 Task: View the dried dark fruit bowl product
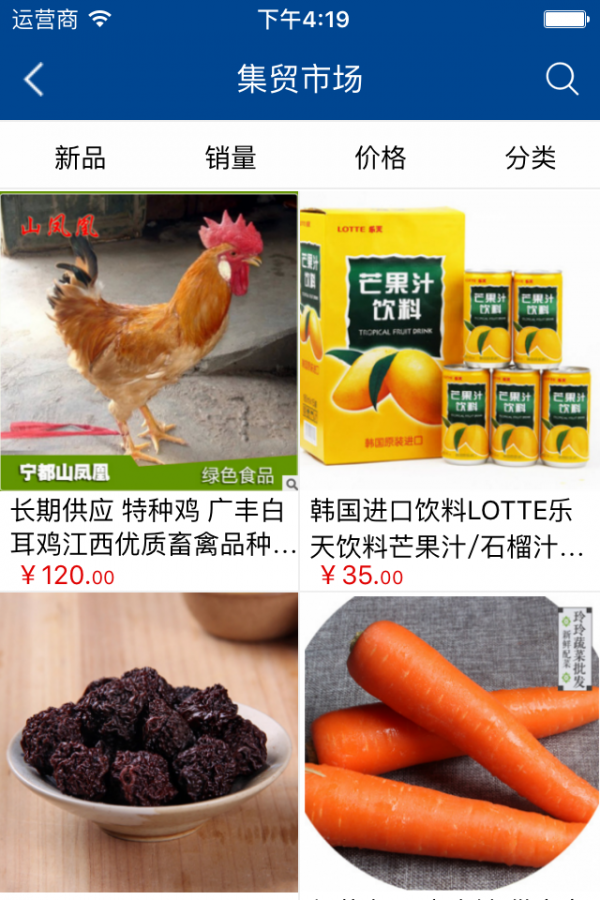point(149,745)
